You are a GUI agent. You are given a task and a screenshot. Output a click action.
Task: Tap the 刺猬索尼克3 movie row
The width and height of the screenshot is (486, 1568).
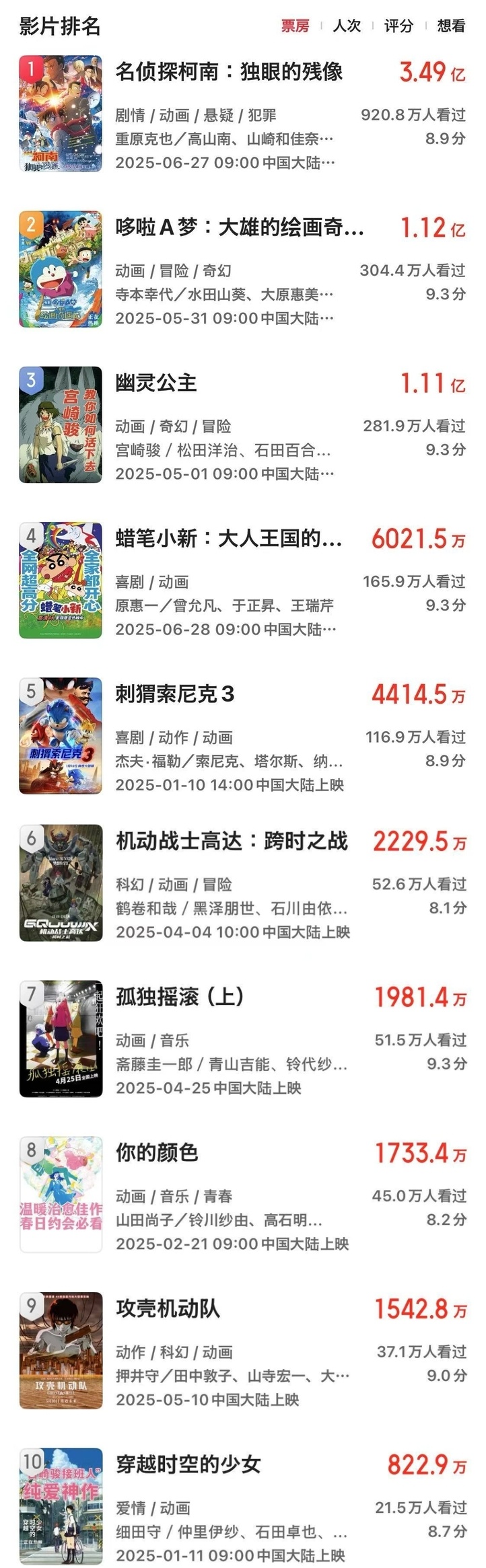coord(175,694)
